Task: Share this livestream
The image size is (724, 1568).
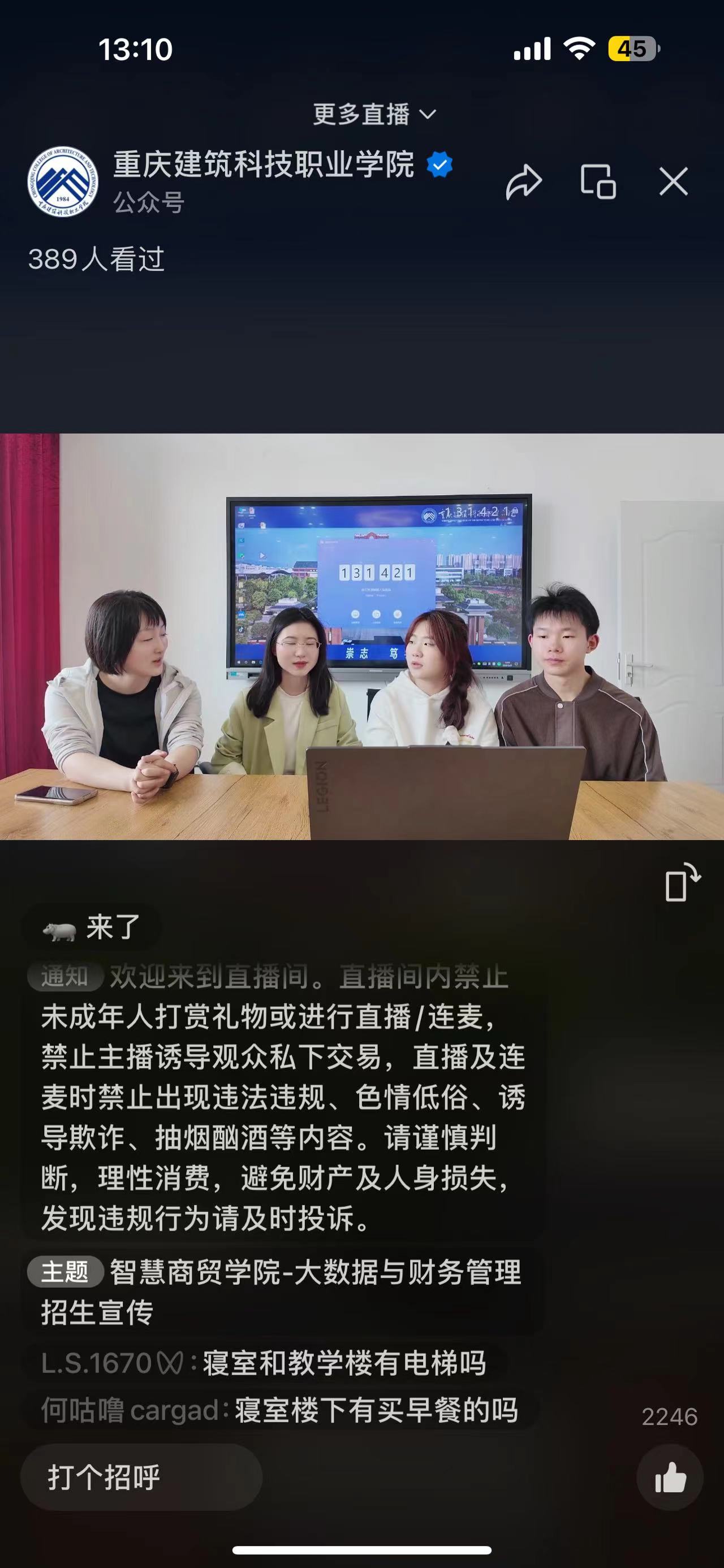Action: (524, 182)
